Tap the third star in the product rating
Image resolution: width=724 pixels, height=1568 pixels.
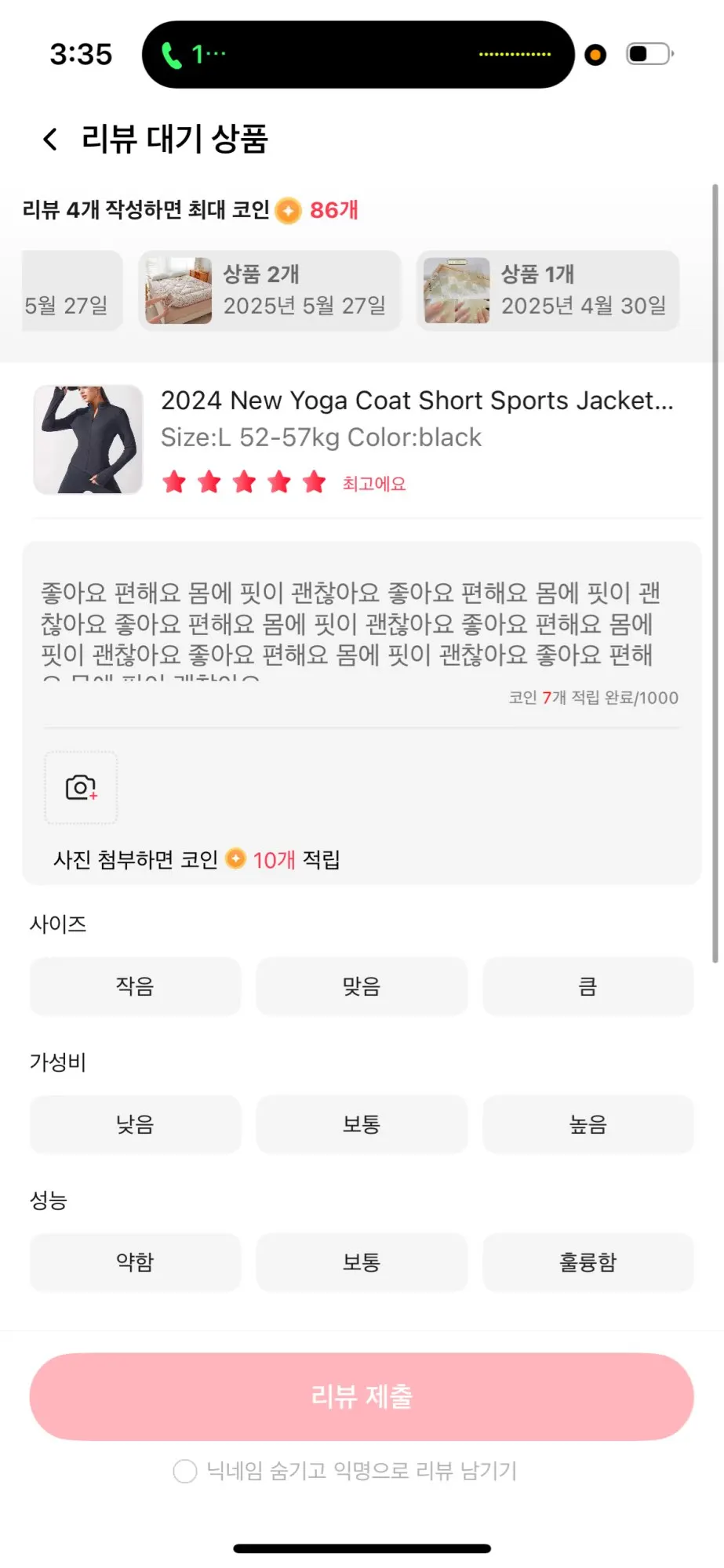pyautogui.click(x=244, y=481)
